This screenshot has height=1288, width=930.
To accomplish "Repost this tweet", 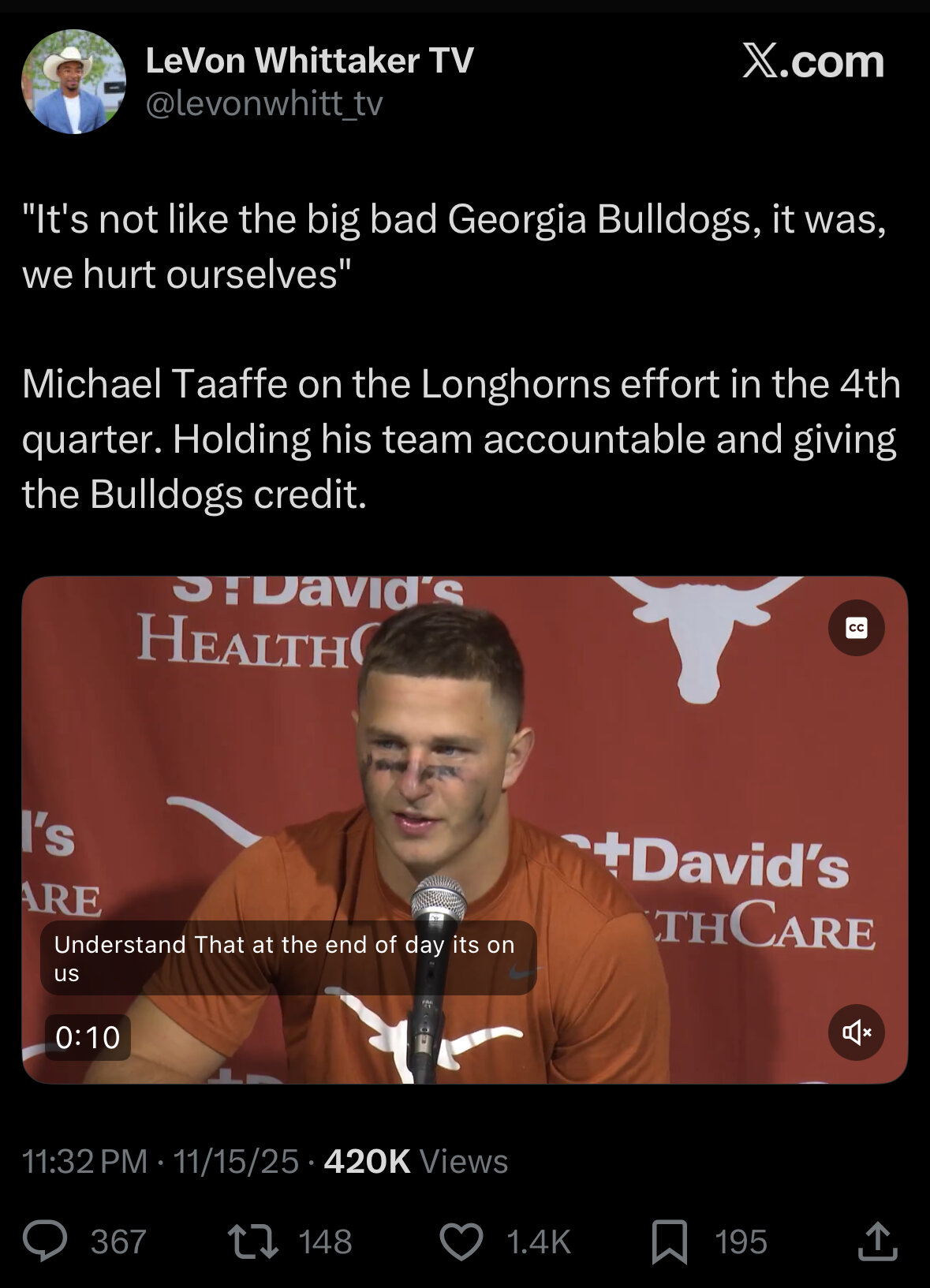I will tap(252, 1241).
